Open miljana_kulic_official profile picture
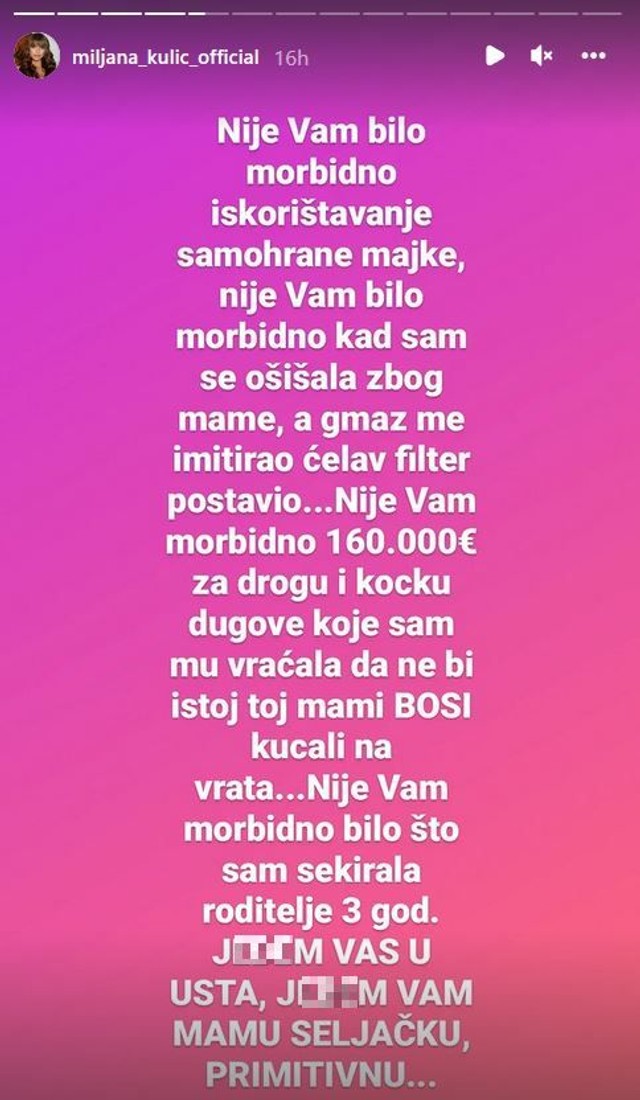Image resolution: width=640 pixels, height=1100 pixels. click(x=36, y=56)
